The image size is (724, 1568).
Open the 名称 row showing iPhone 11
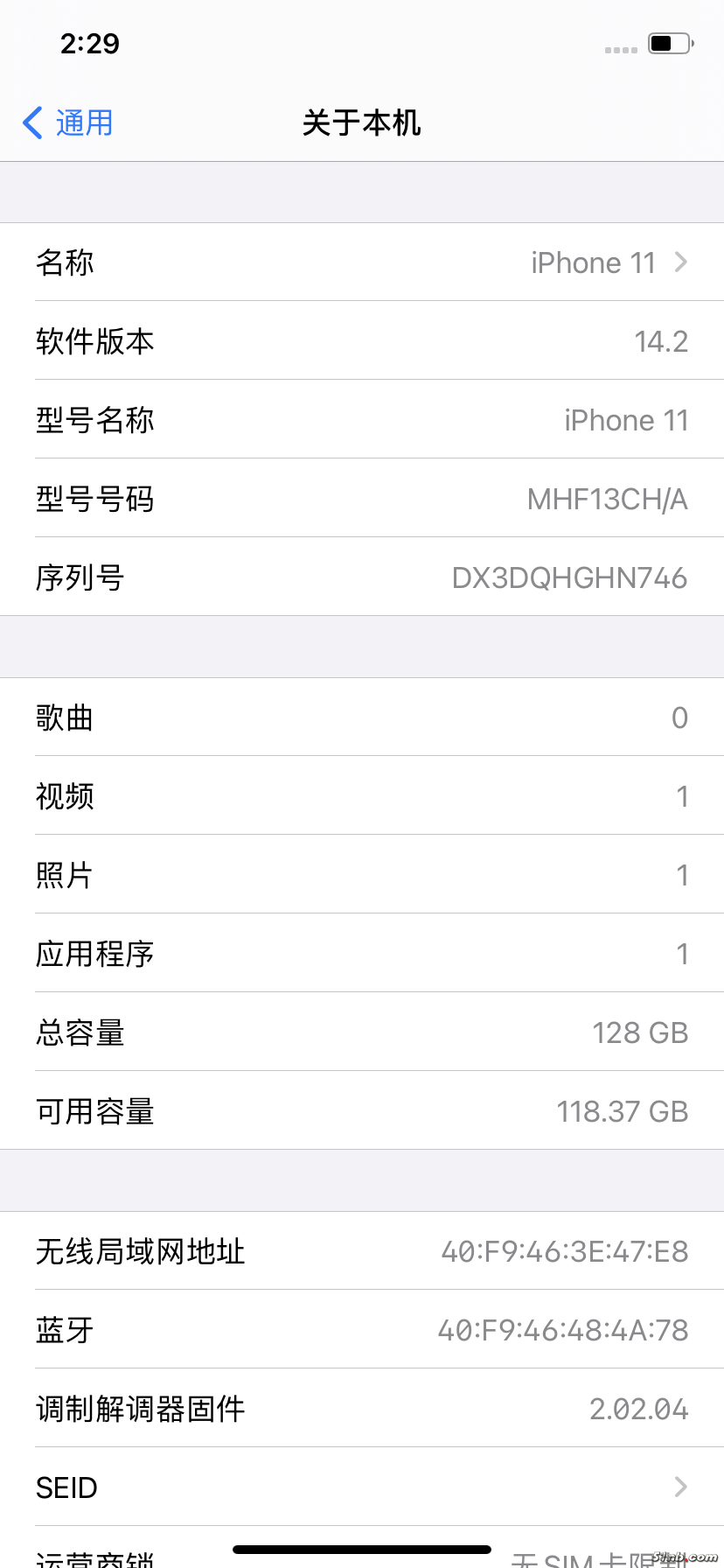[362, 262]
